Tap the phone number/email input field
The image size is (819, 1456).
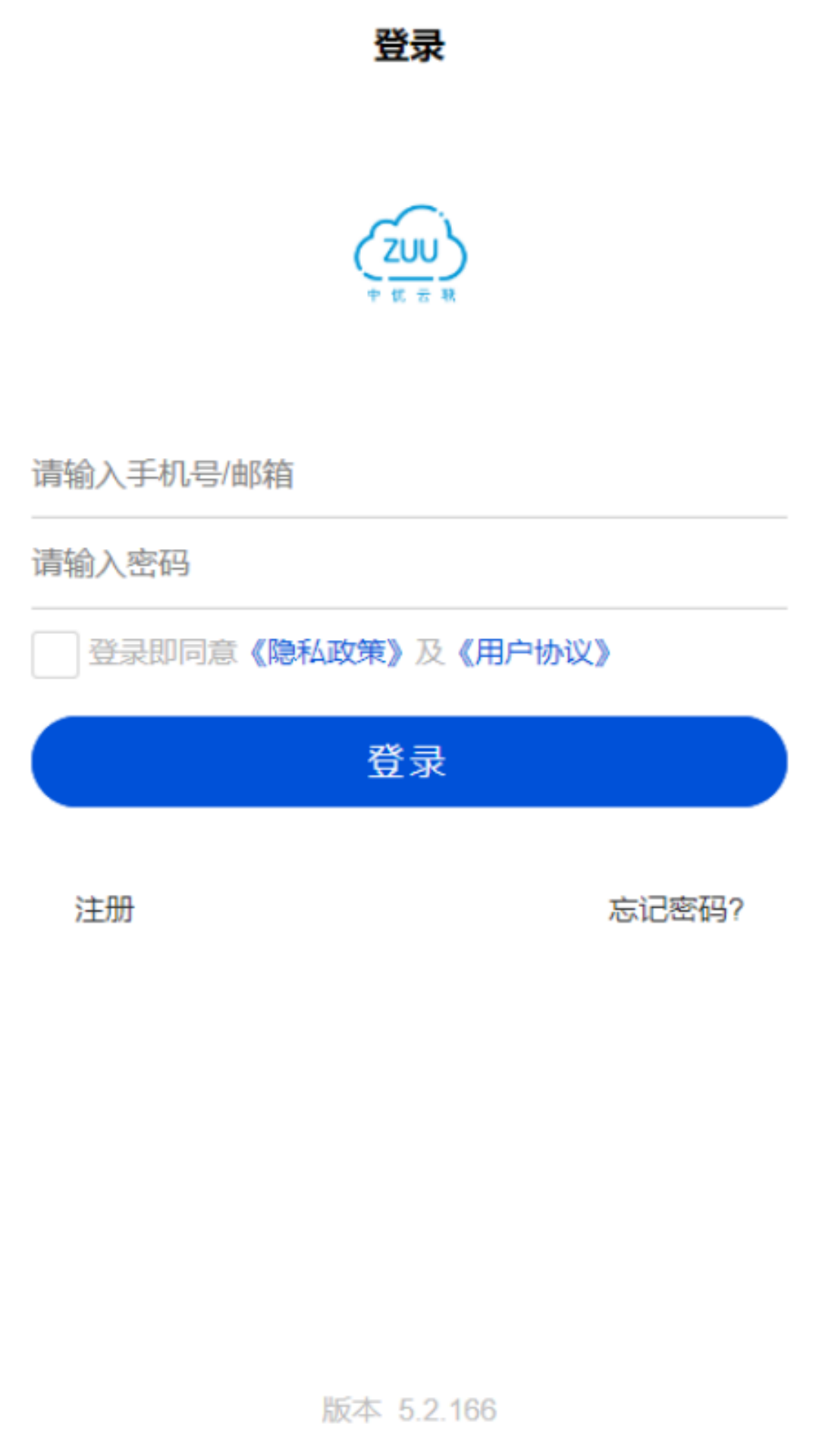(409, 475)
